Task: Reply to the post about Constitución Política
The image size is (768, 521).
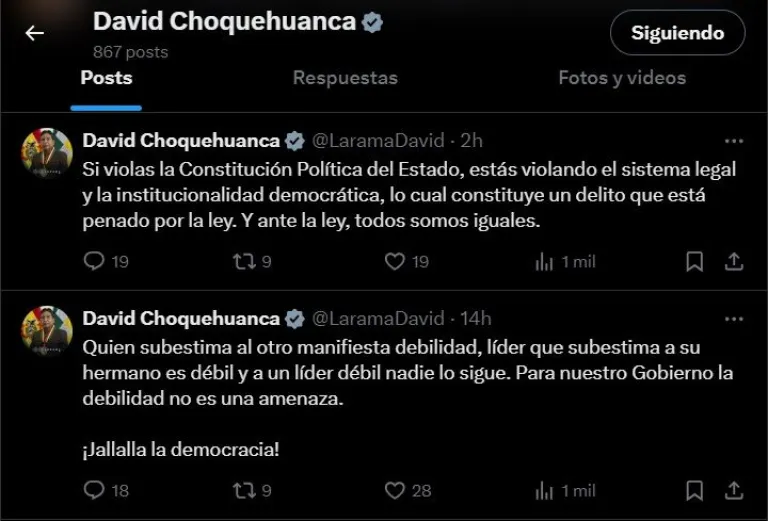Action: [x=94, y=261]
